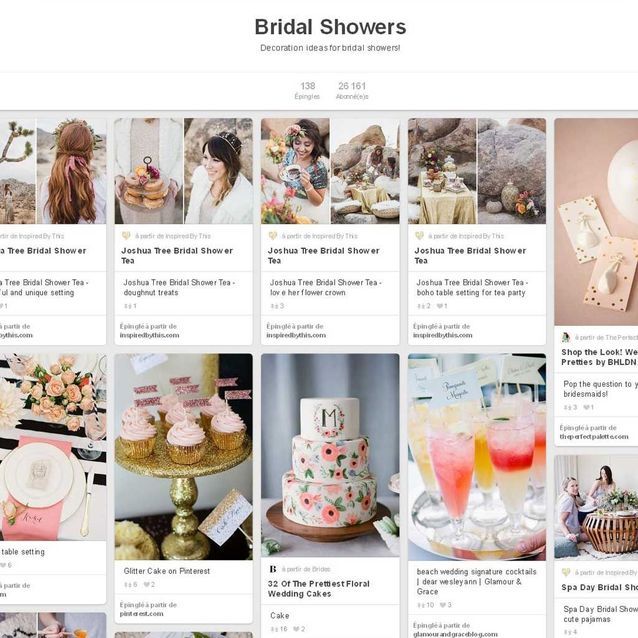
Task: Open the Glitter Cake cupcakes pin
Action: (x=183, y=455)
